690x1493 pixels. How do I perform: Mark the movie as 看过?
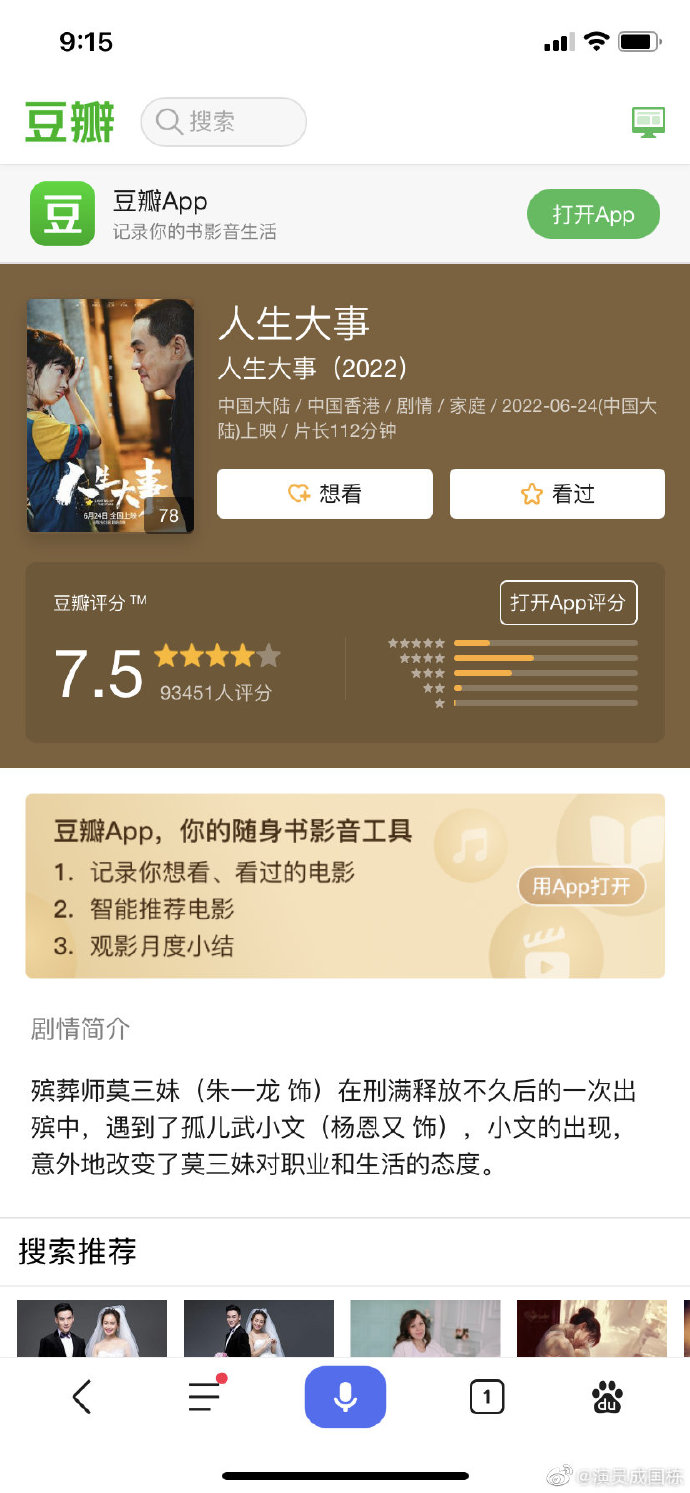pyautogui.click(x=557, y=494)
